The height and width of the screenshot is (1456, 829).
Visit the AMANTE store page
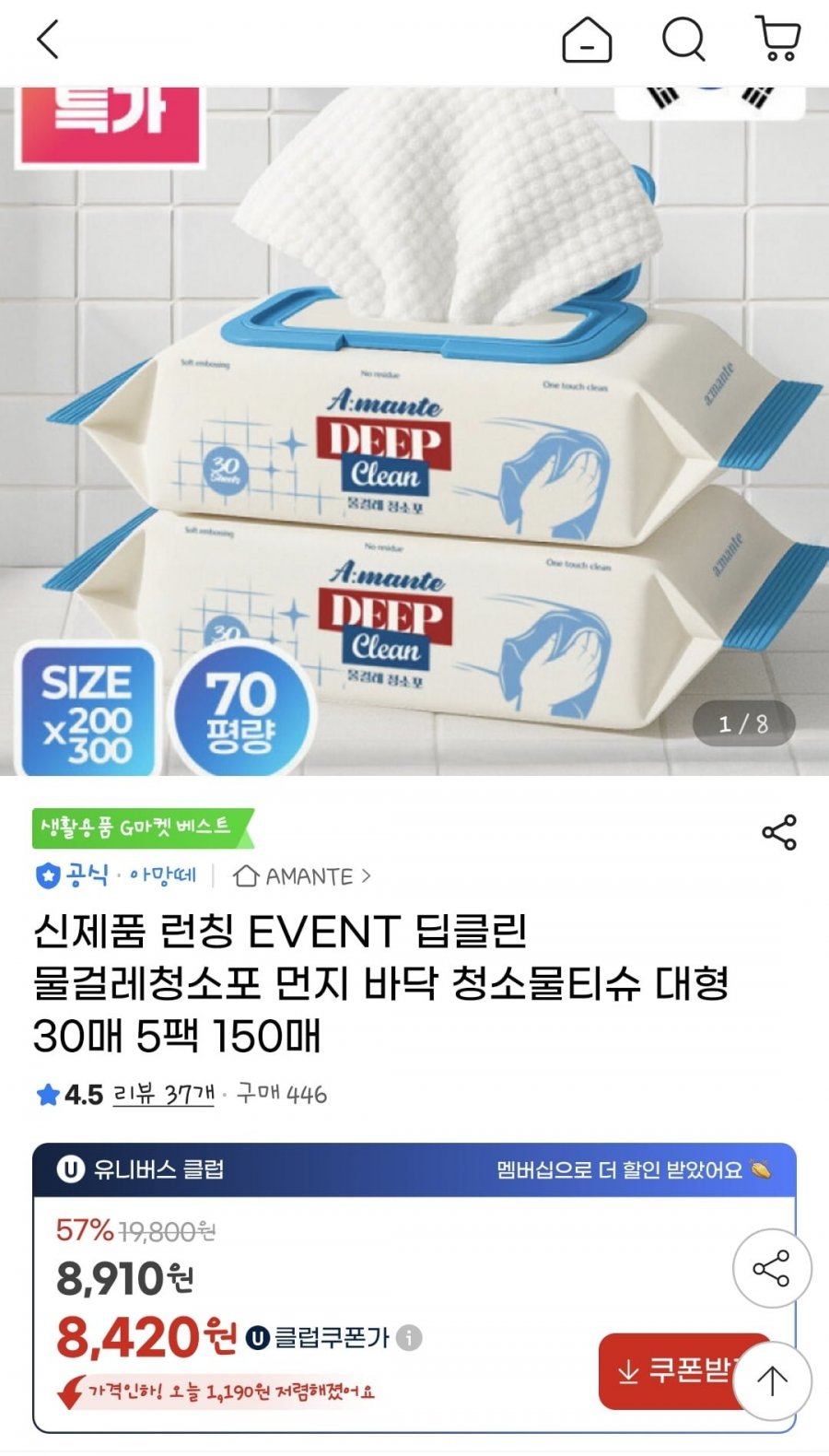pyautogui.click(x=302, y=875)
